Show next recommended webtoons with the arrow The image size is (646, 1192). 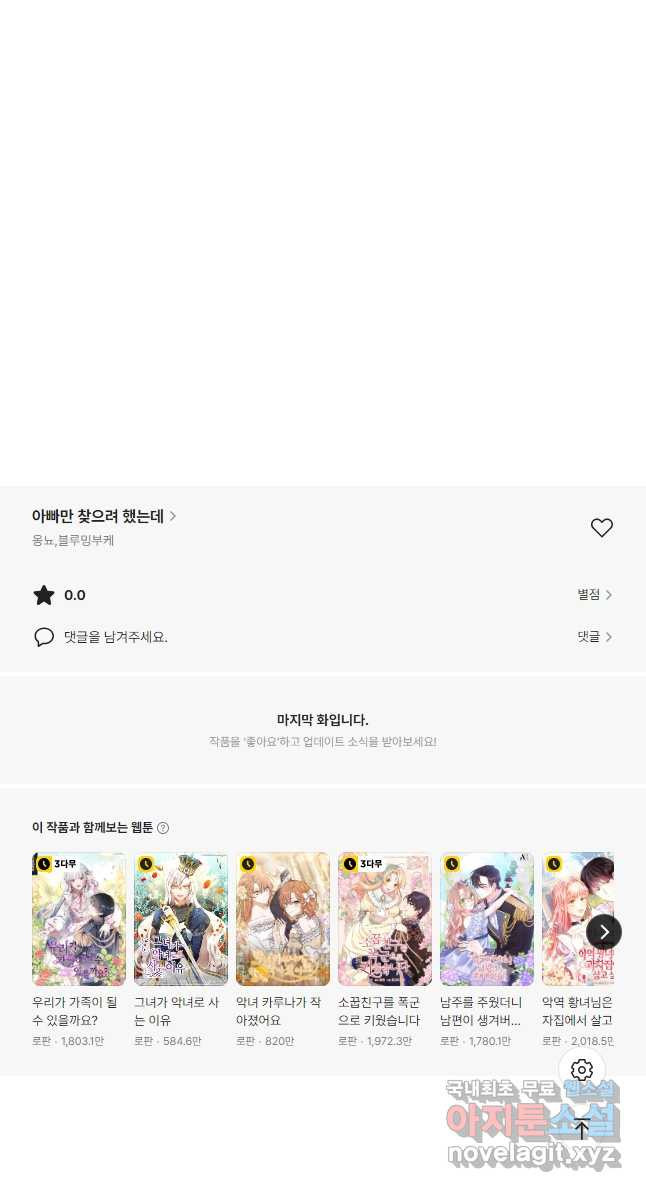604,932
